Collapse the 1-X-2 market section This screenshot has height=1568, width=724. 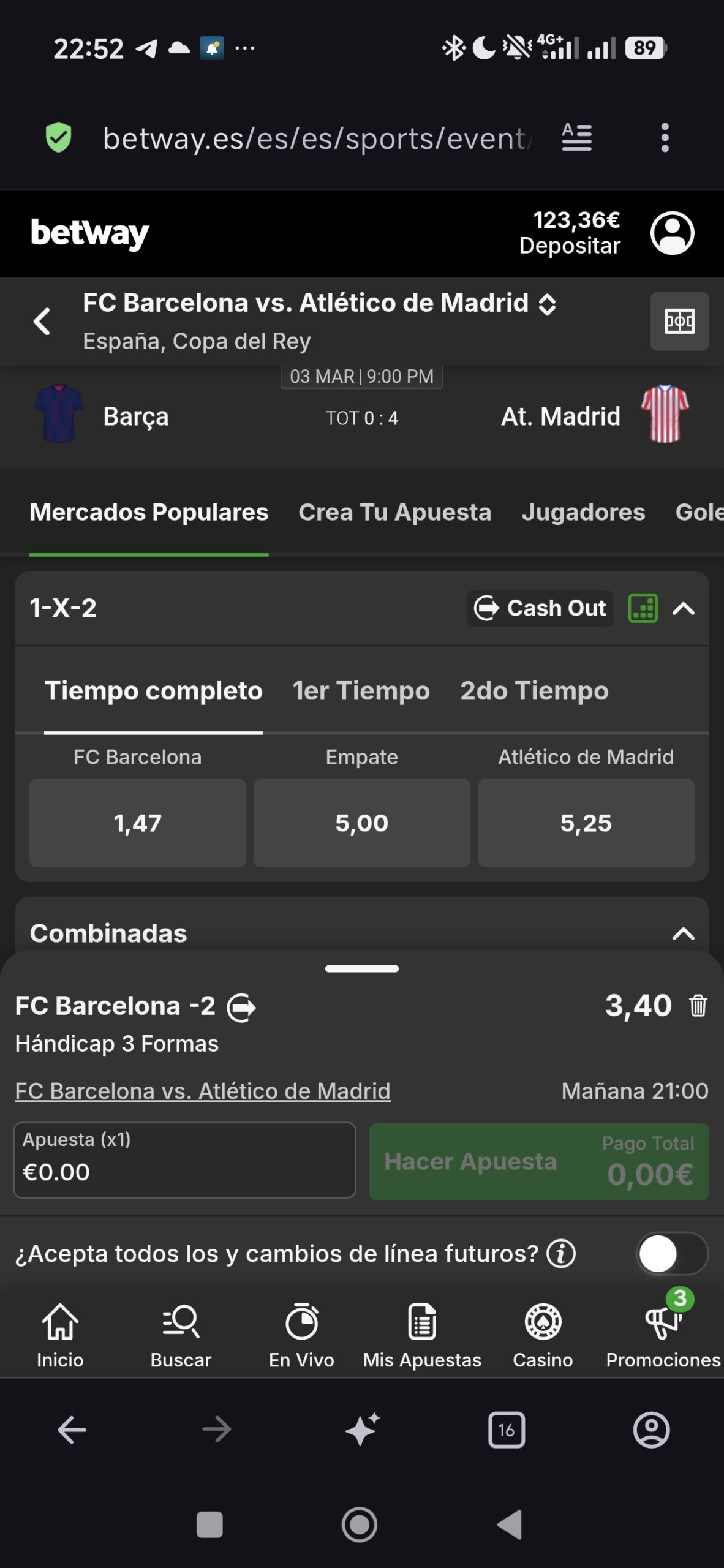click(x=684, y=608)
